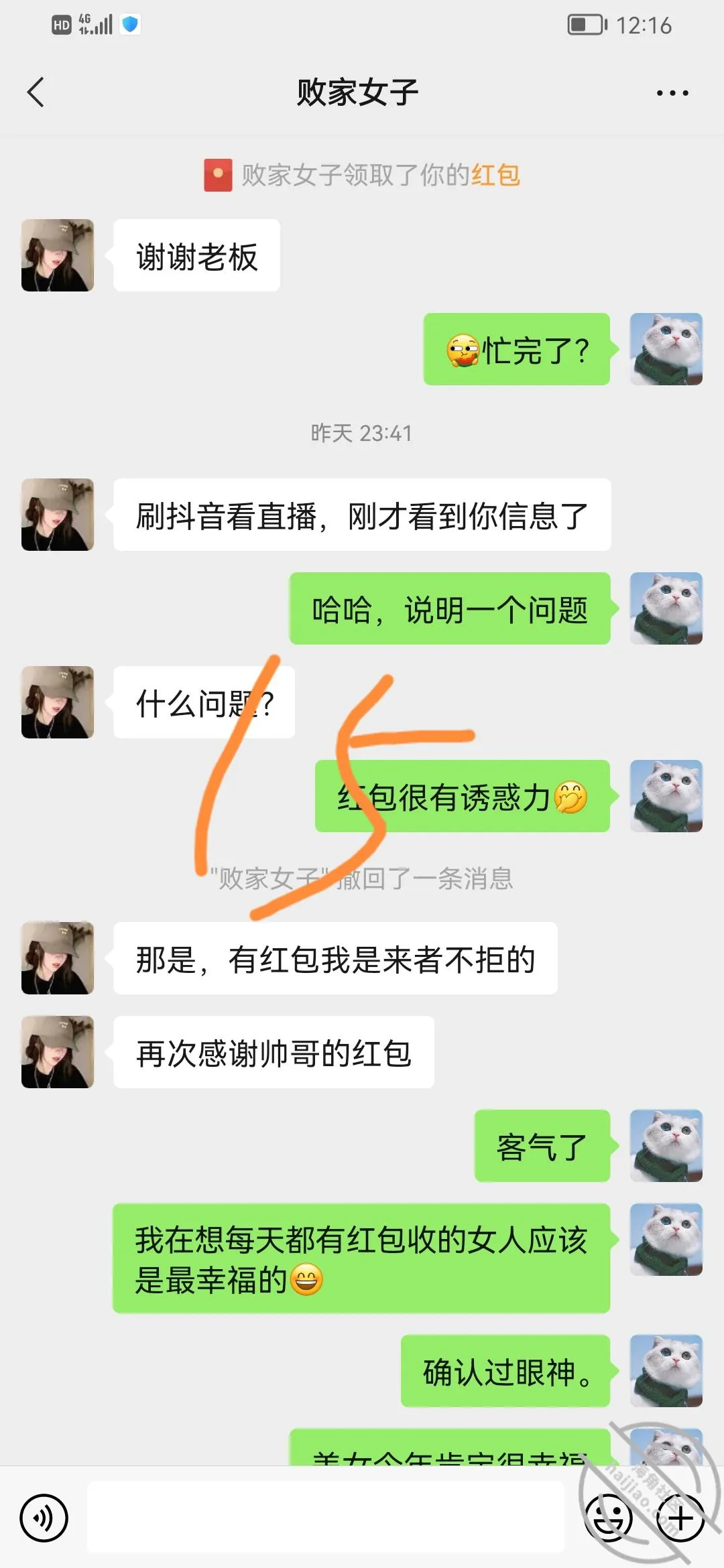The height and width of the screenshot is (1568, 724).
Task: Tap the orange 红包 link in the system notice
Action: pyautogui.click(x=495, y=175)
